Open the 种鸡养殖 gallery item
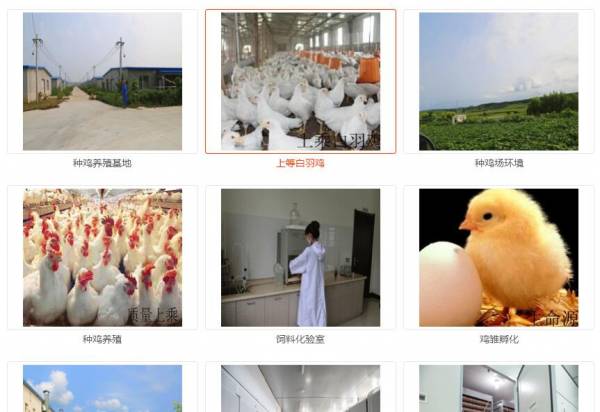600x412 pixels. [x=102, y=257]
